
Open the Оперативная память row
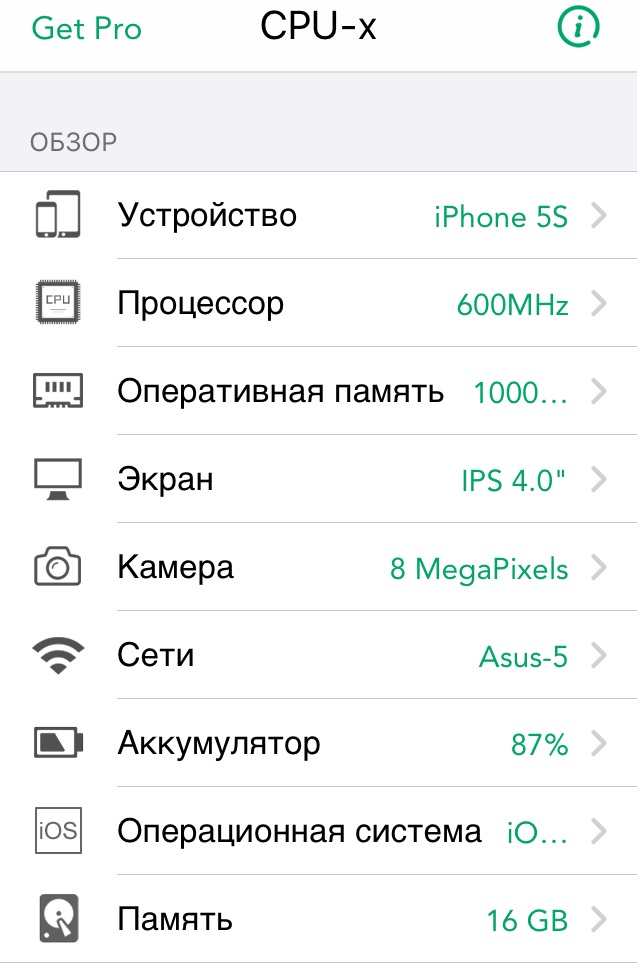pos(318,391)
